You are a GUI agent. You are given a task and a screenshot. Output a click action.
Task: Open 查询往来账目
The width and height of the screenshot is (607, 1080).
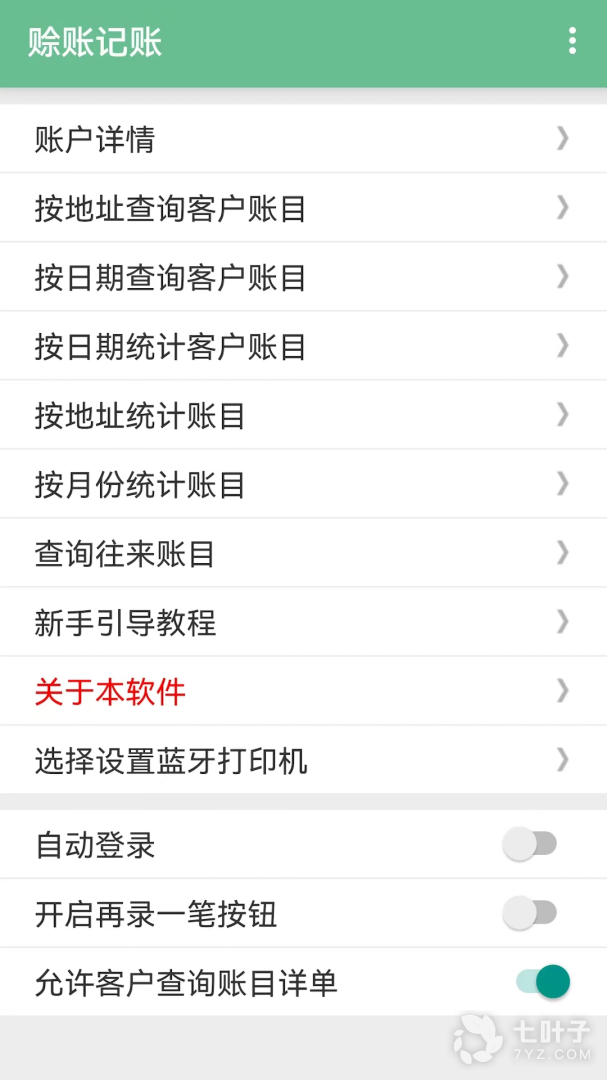coord(303,553)
